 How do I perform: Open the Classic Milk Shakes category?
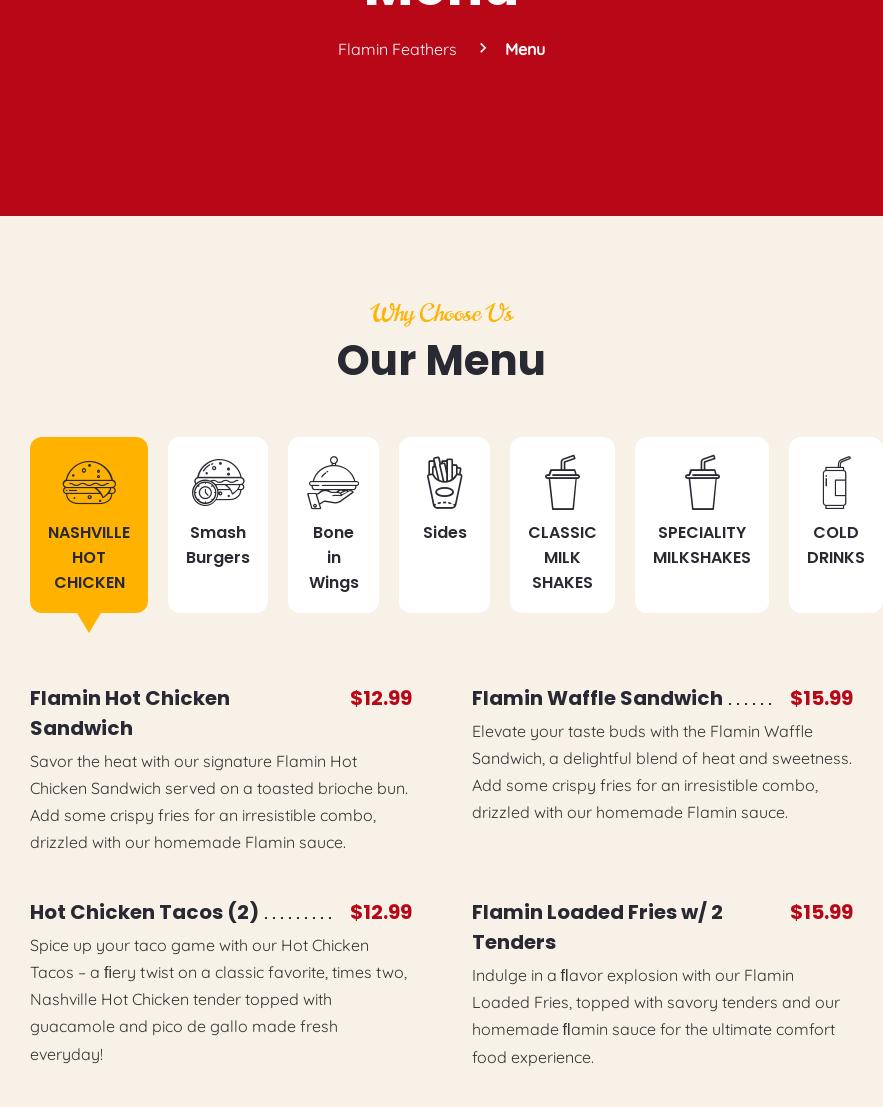coord(562,525)
